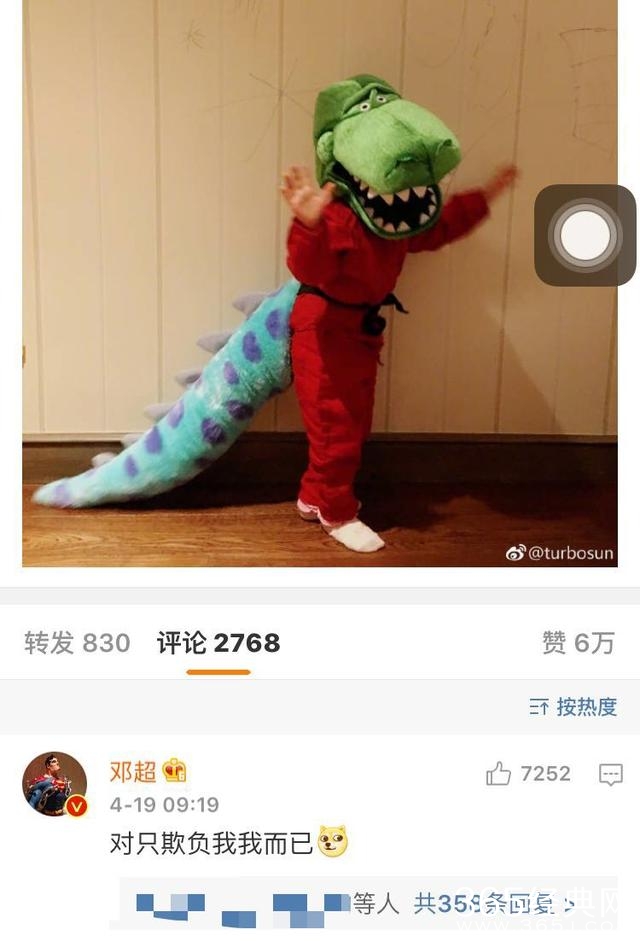Tap the AssistiveTouch floating button
Image resolution: width=640 pixels, height=941 pixels.
coord(585,236)
